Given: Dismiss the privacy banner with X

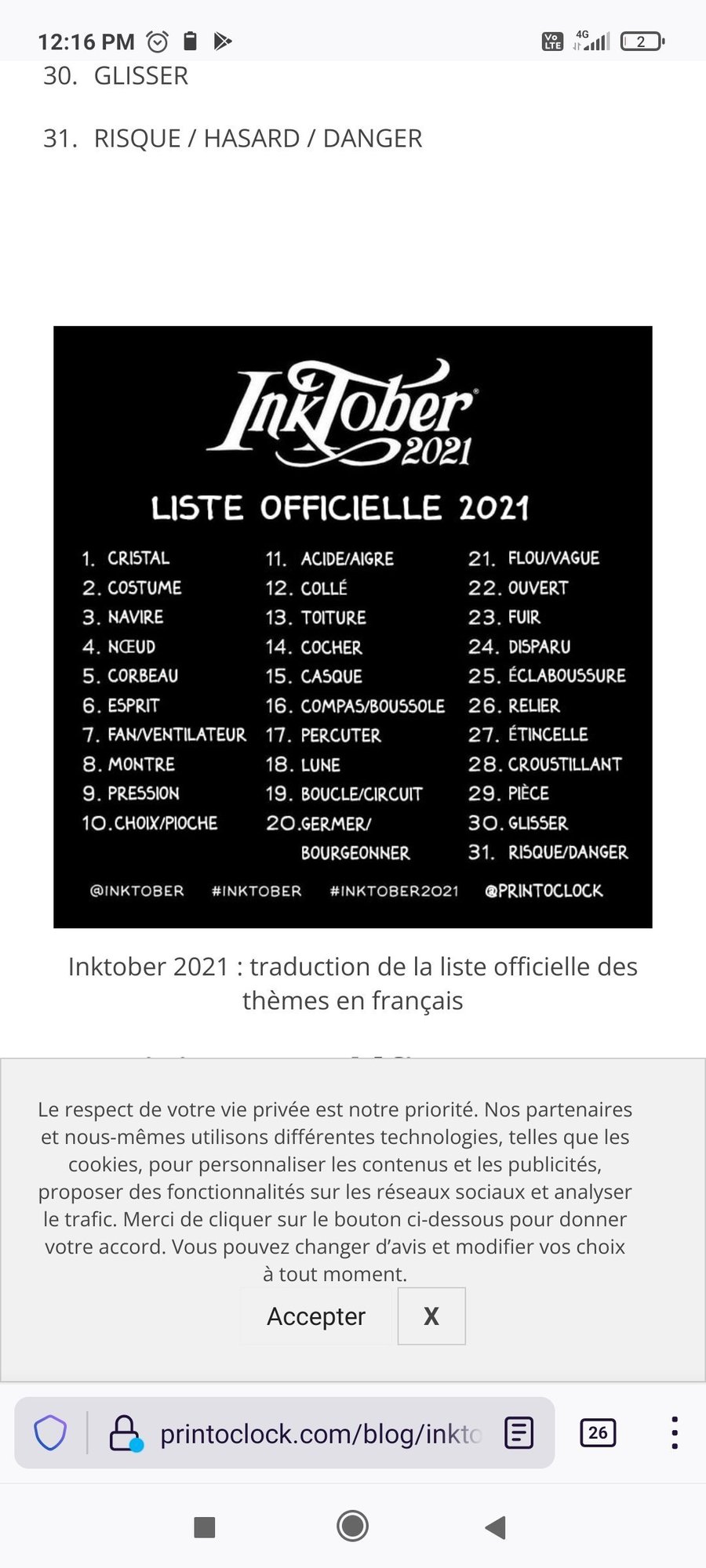Looking at the screenshot, I should pyautogui.click(x=431, y=1316).
